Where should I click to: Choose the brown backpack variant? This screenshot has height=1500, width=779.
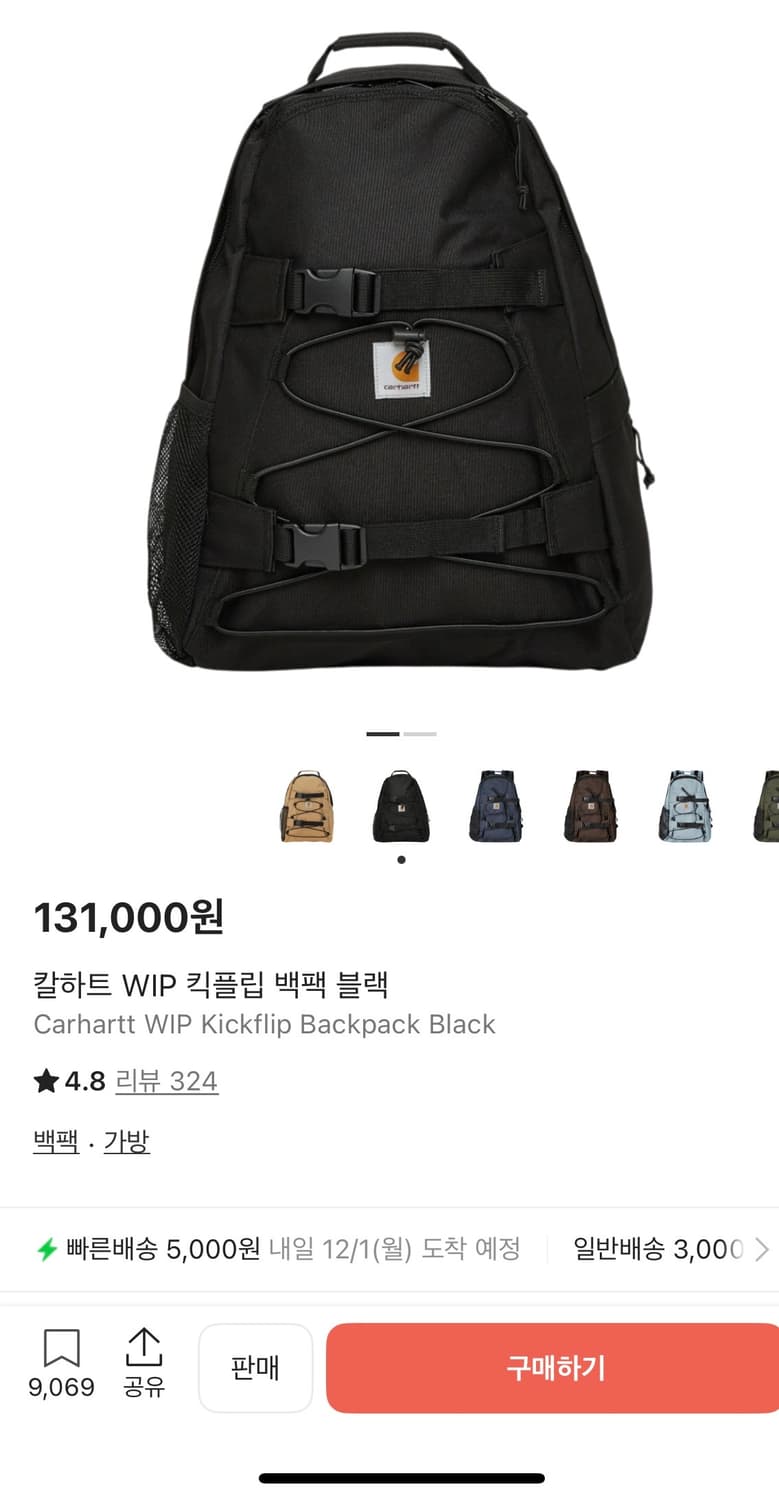590,807
